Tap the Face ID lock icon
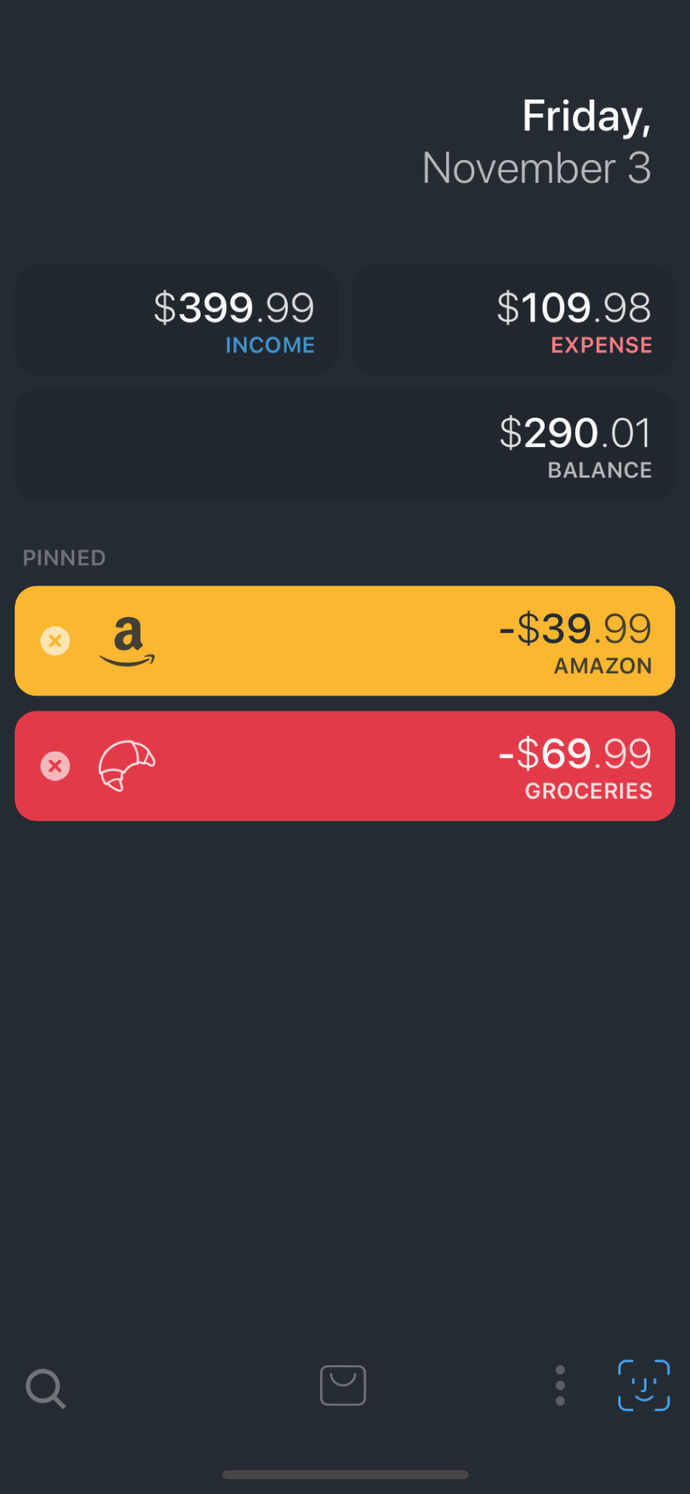 (644, 1386)
